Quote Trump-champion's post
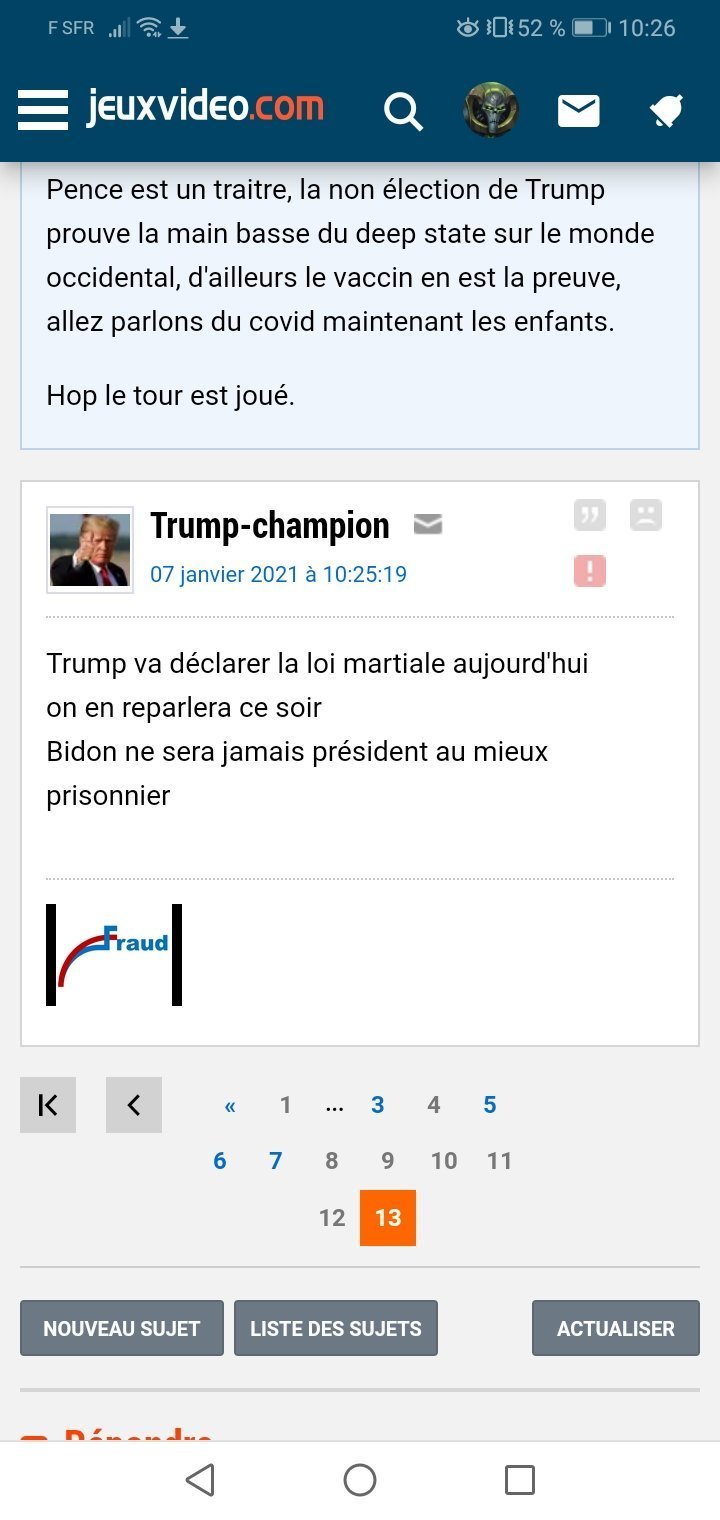720x1520 pixels. pyautogui.click(x=590, y=516)
